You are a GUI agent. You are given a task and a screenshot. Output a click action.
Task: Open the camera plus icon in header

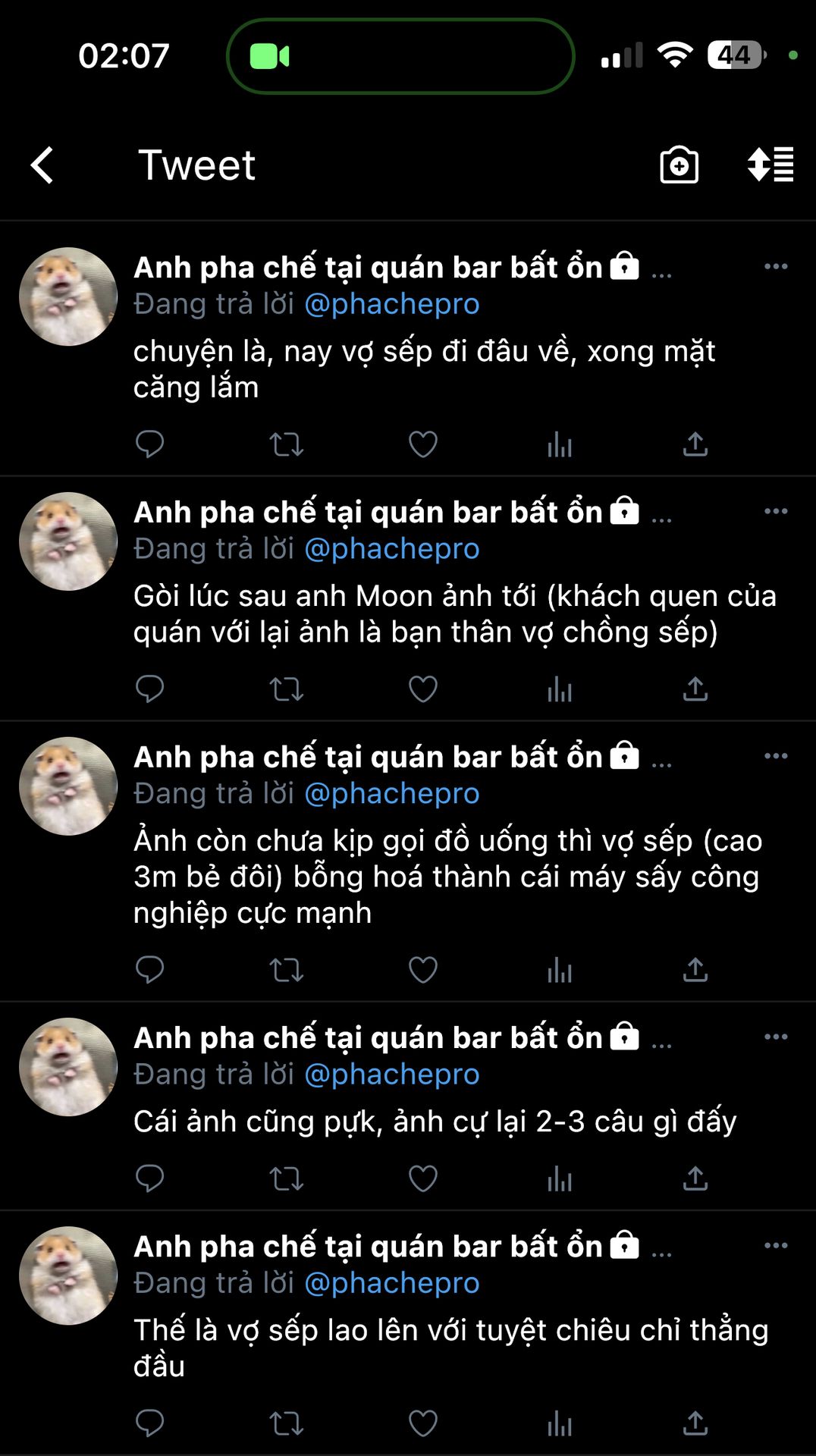point(679,165)
